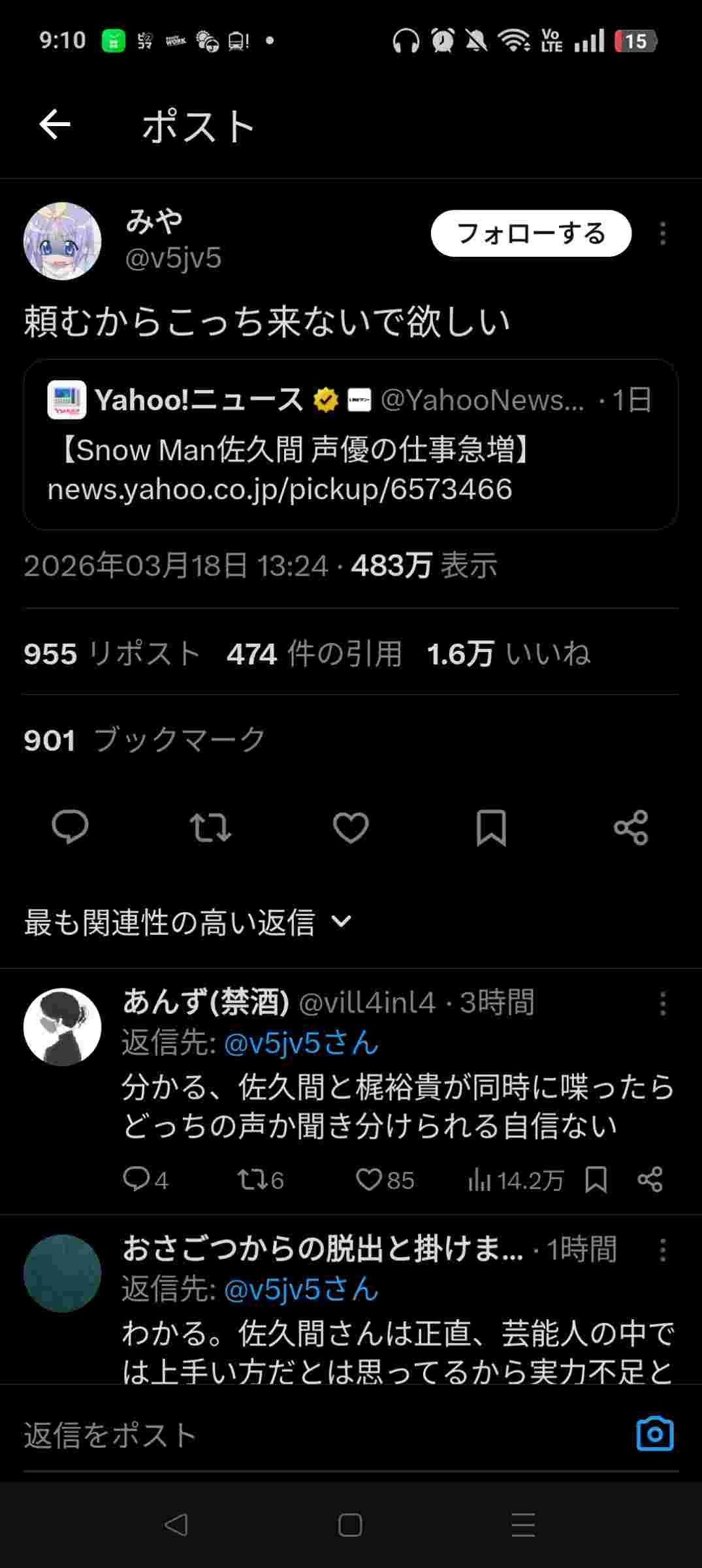Viewport: 702px width, 1568px height.
Task: Tap the system home button
Action: pyautogui.click(x=351, y=1526)
